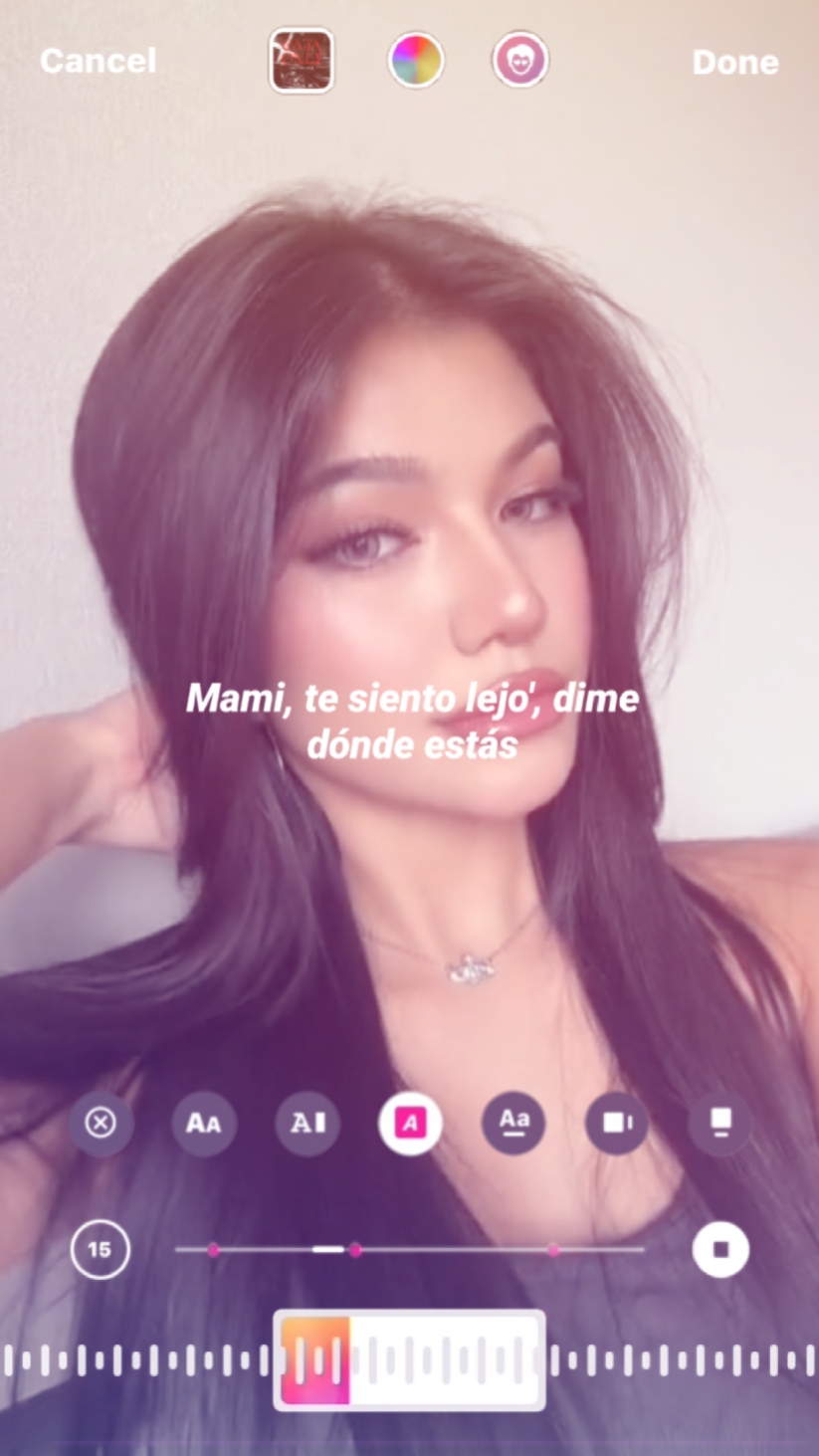Switch to compact album art style
The height and width of the screenshot is (1456, 819).
coord(720,1124)
